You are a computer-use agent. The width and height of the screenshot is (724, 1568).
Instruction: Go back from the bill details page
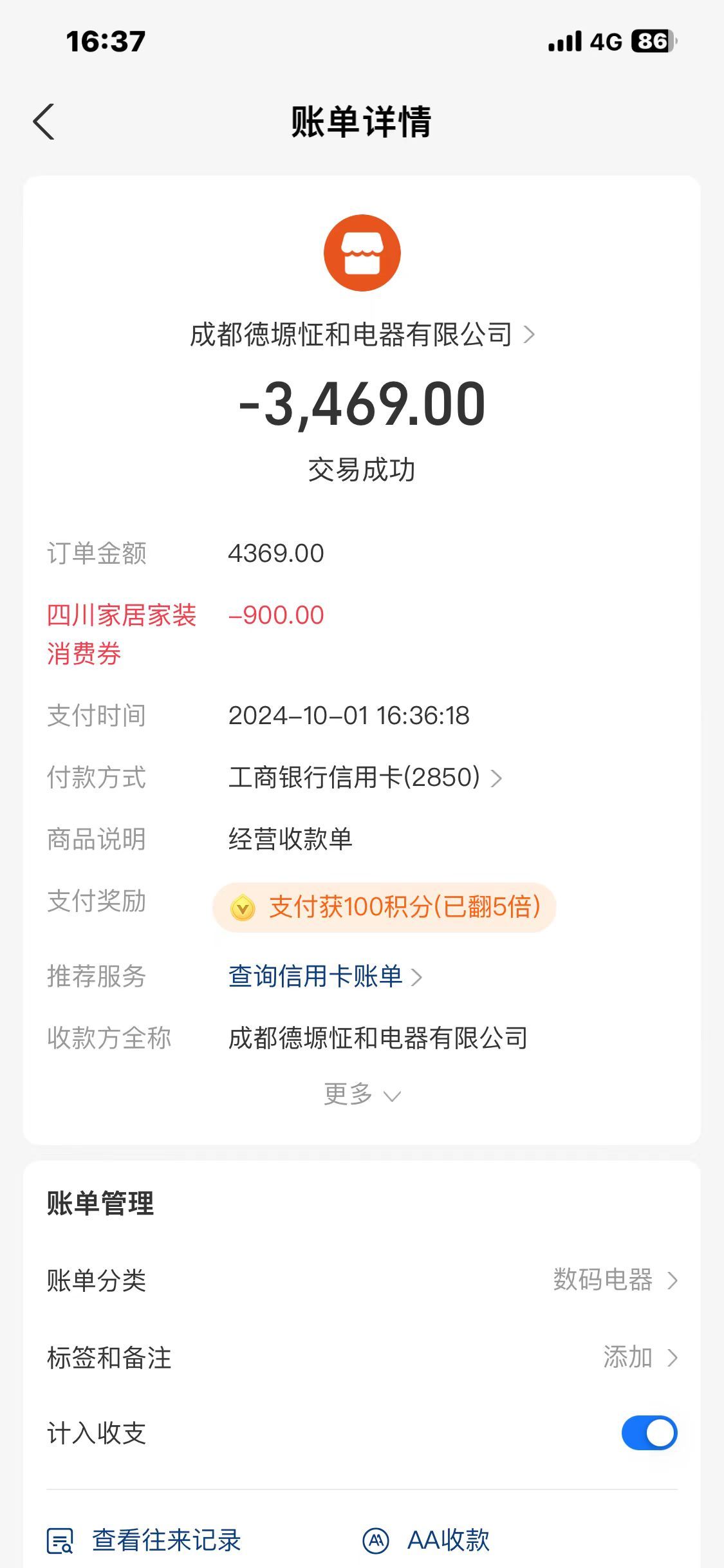pyautogui.click(x=44, y=122)
